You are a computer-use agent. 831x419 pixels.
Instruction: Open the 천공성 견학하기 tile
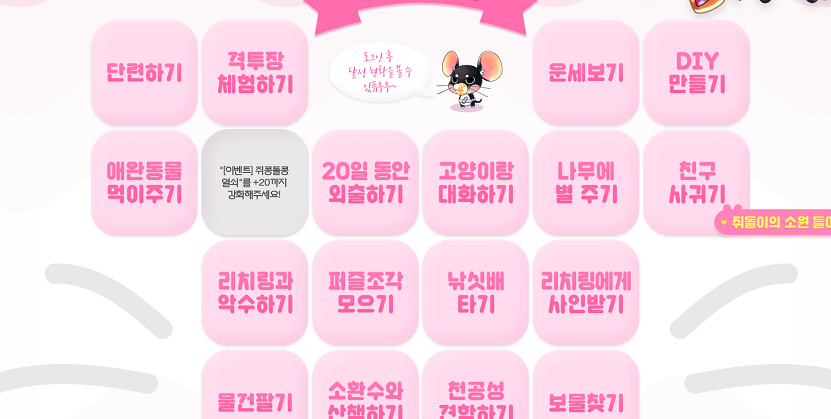[476, 393]
